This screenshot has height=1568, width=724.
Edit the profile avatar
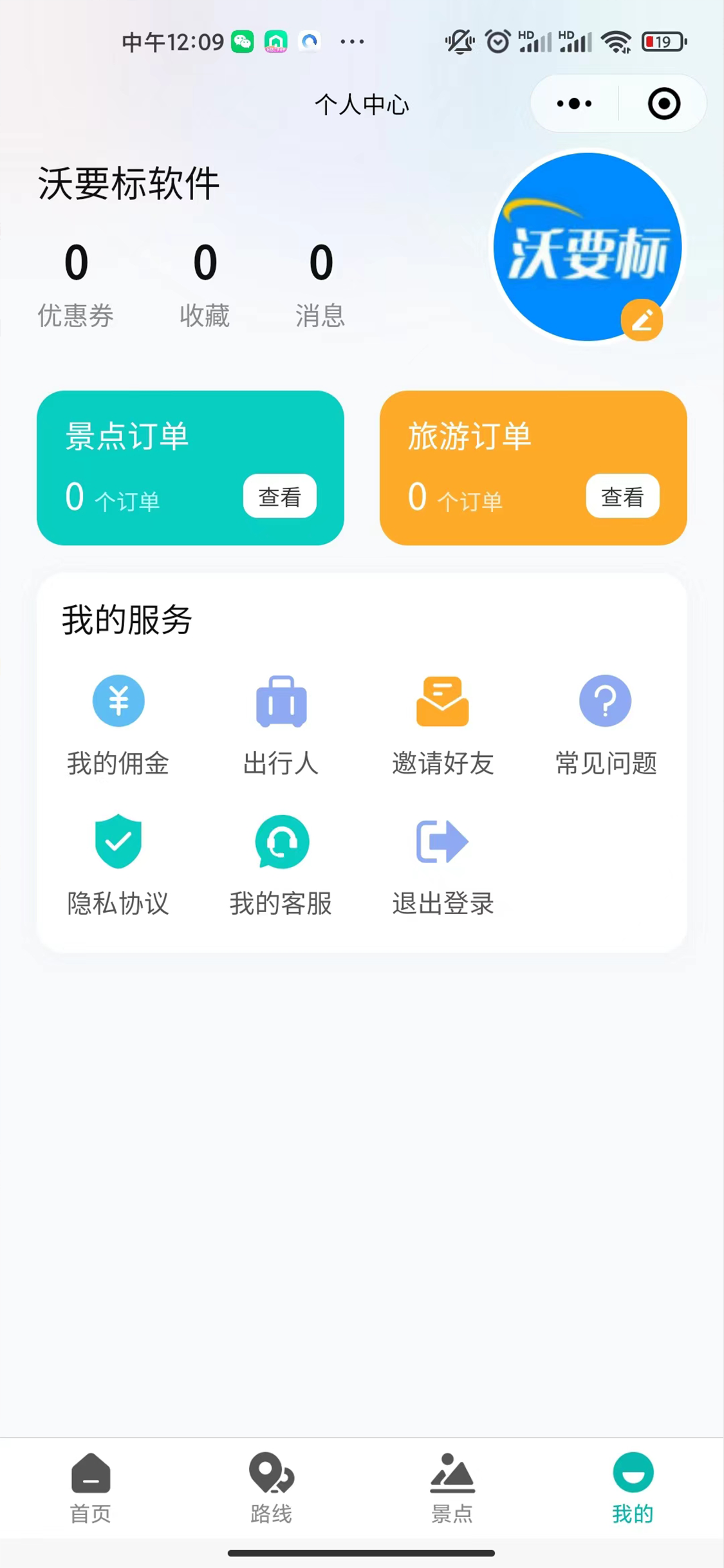[641, 320]
